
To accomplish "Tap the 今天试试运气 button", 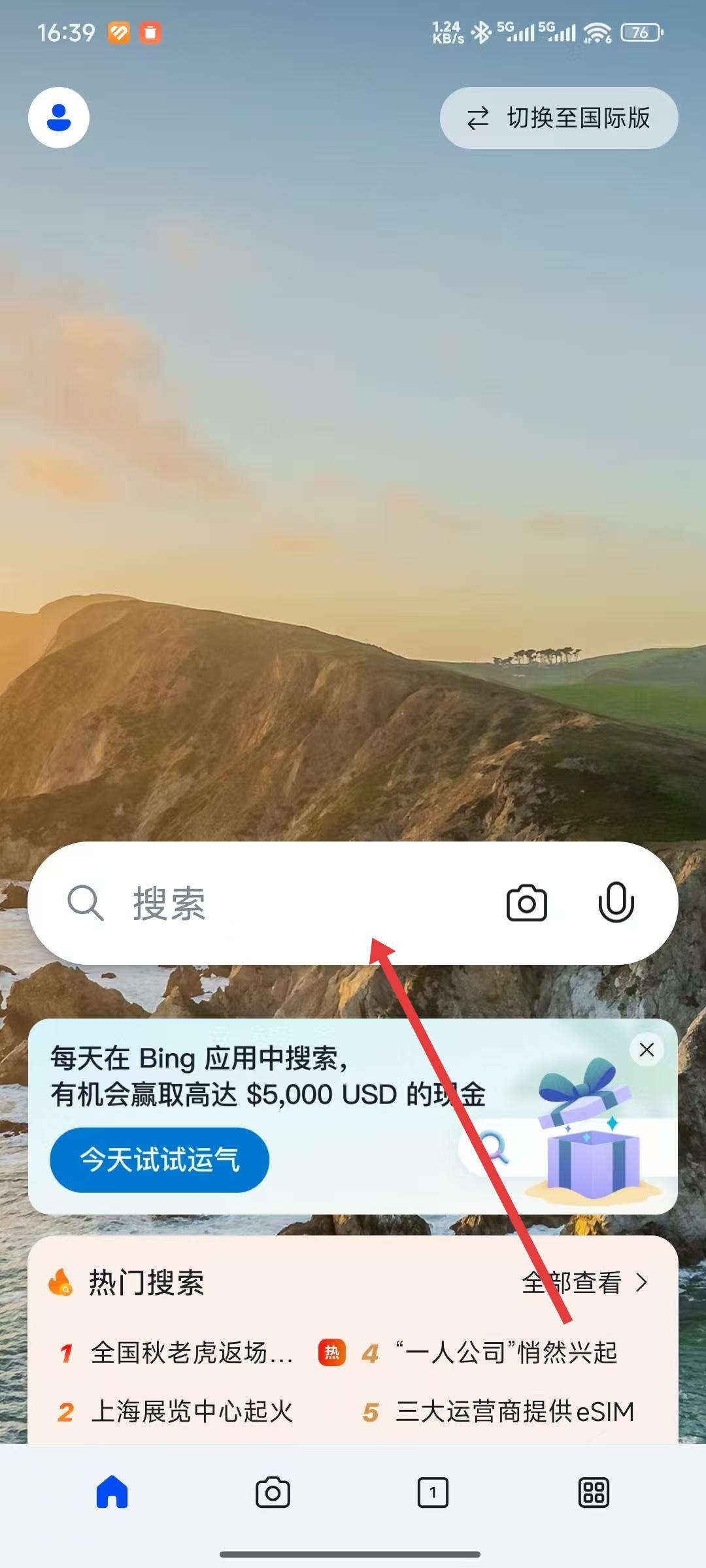I will coord(160,1160).
